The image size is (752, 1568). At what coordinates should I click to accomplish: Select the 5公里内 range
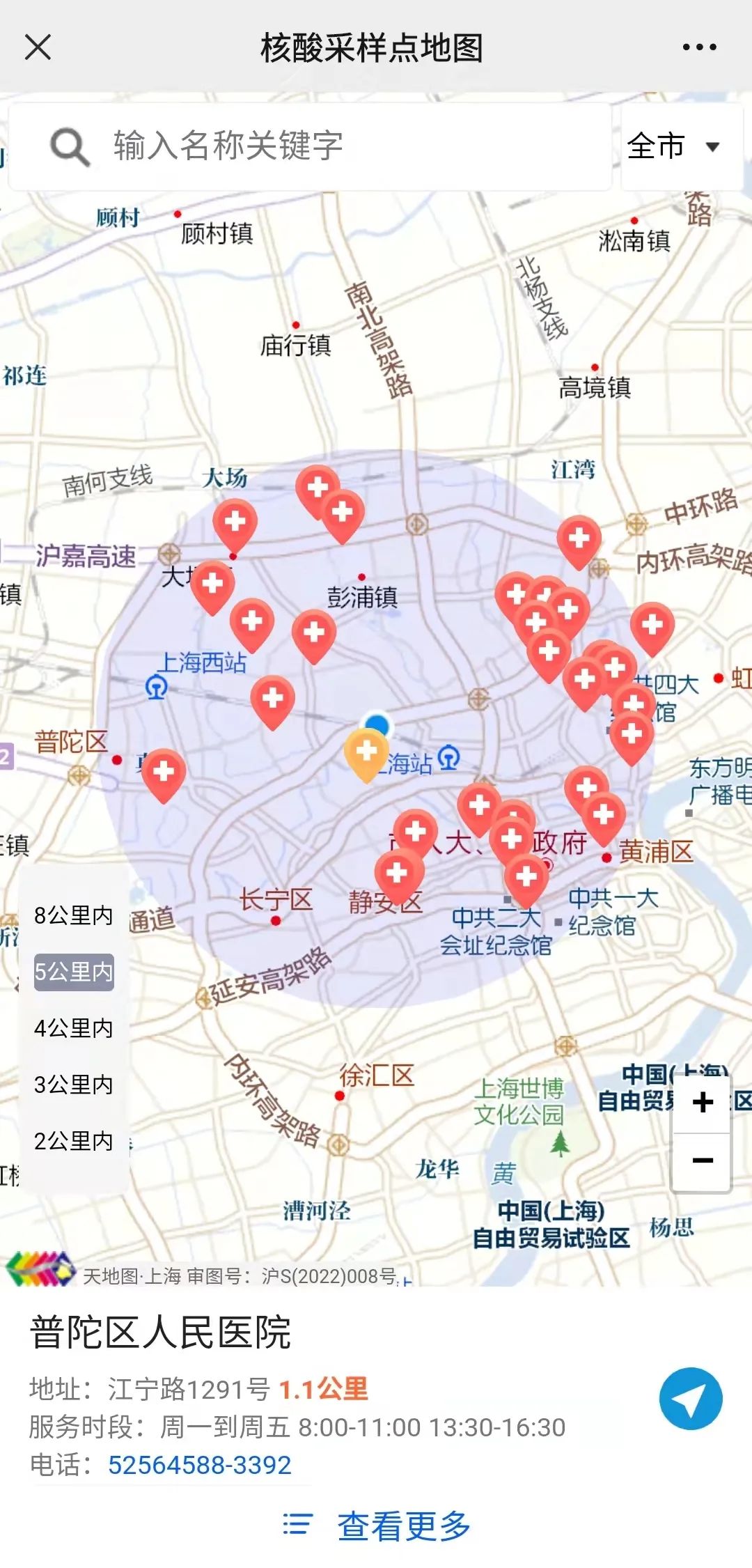click(x=73, y=972)
